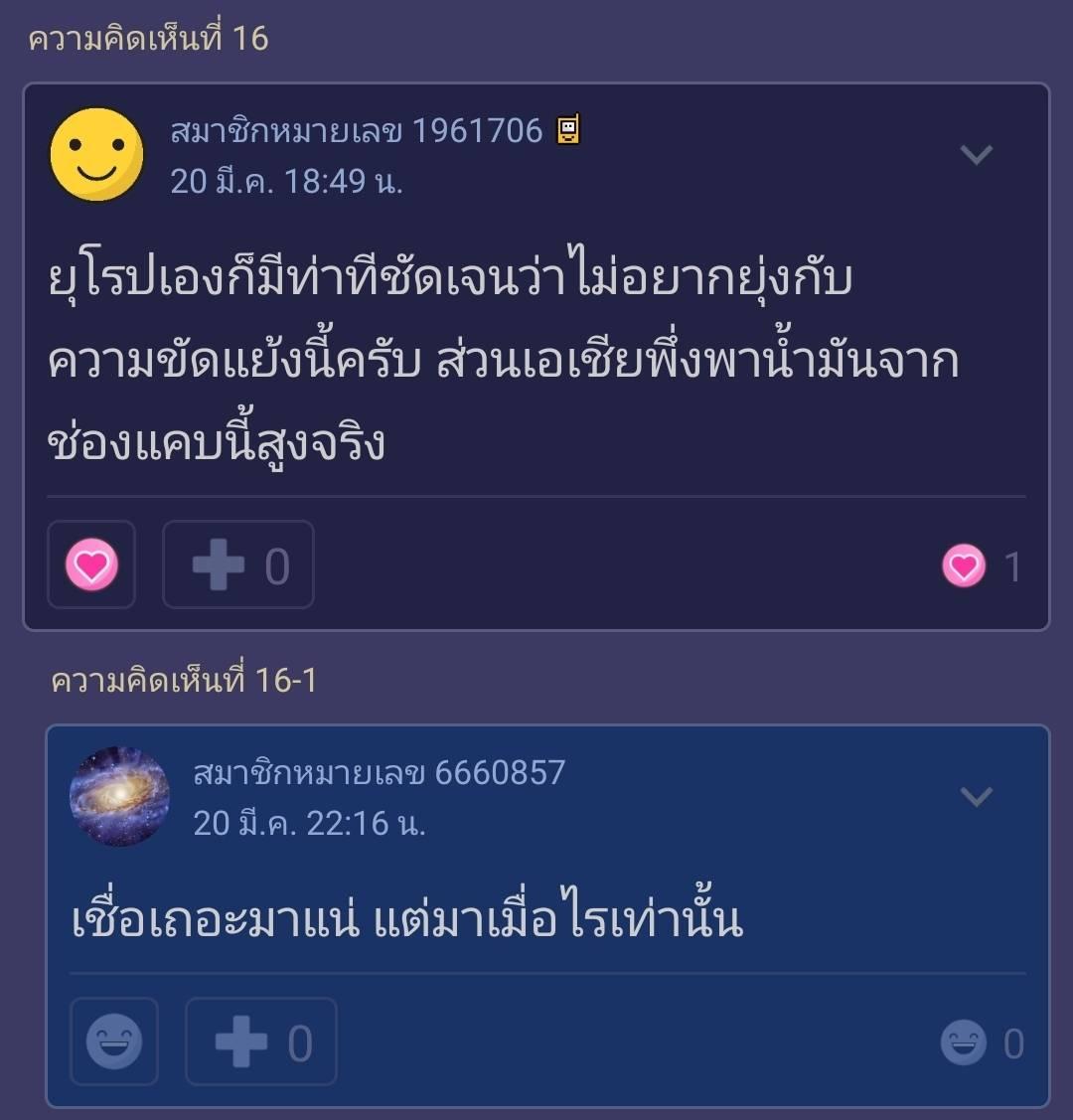Expand the dropdown arrow on comment 16
1073x1120 pixels.
coord(976,154)
